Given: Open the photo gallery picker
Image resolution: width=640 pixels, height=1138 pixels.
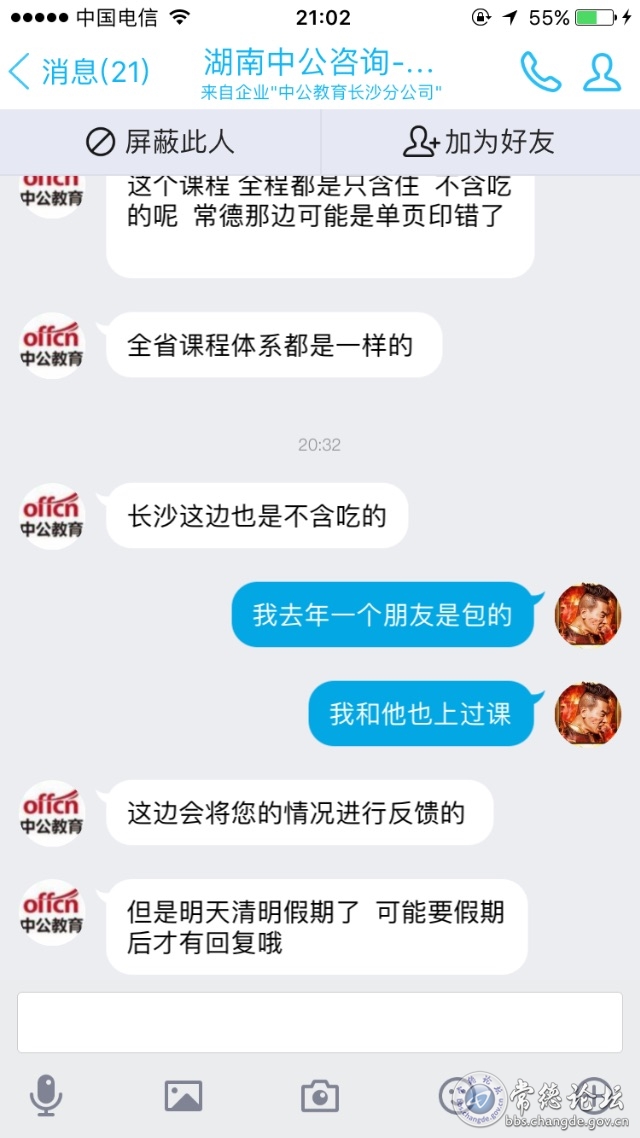Looking at the screenshot, I should pyautogui.click(x=183, y=1096).
